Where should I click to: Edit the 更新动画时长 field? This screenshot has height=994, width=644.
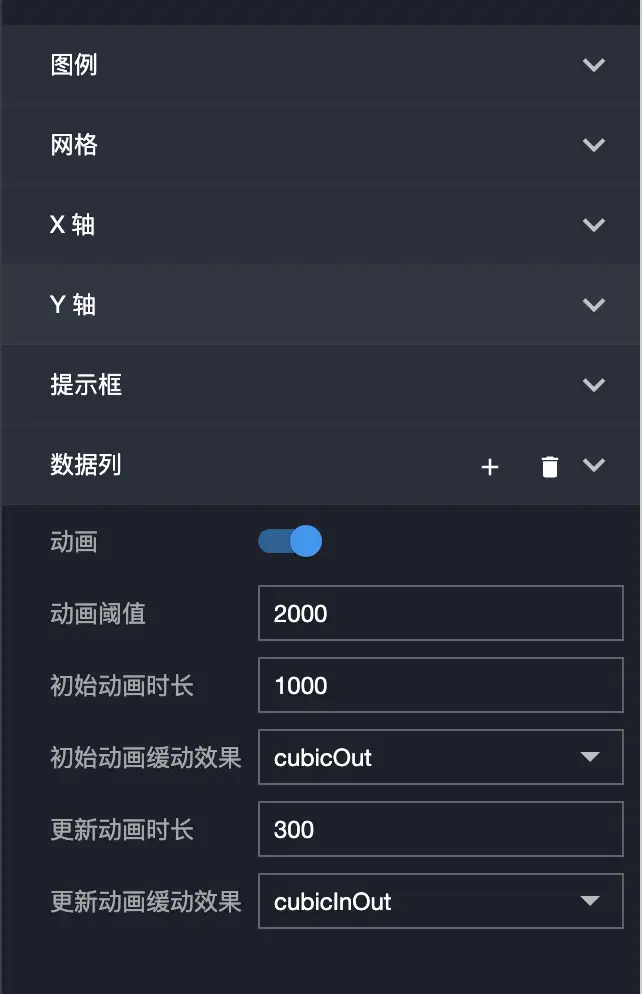pyautogui.click(x=440, y=829)
